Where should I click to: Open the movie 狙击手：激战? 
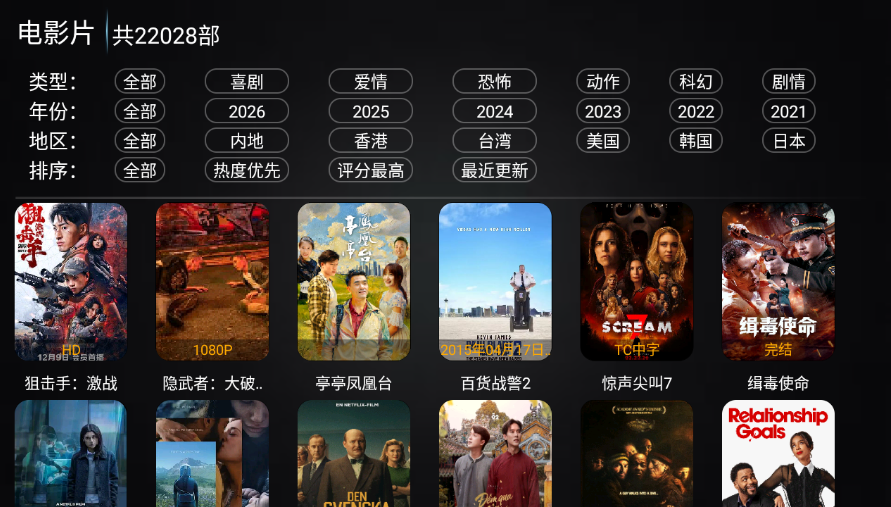tap(70, 282)
